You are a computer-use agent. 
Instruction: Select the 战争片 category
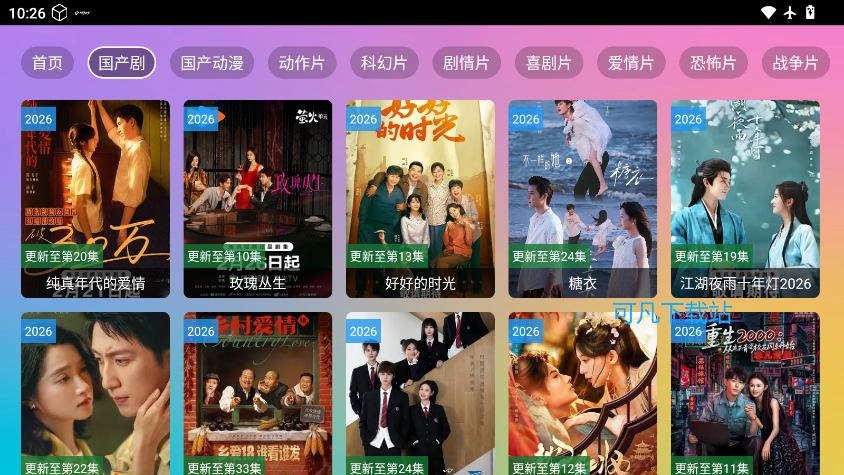pos(795,63)
